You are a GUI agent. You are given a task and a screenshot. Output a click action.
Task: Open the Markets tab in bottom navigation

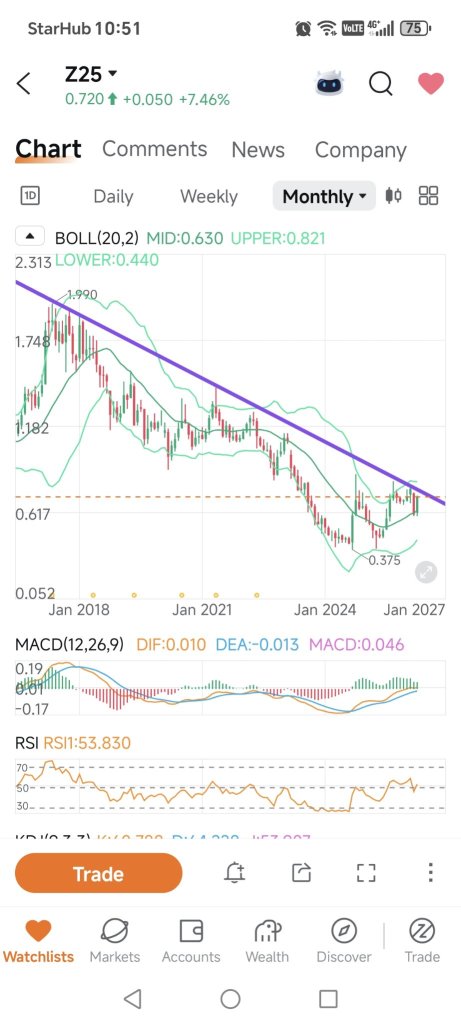pos(114,941)
